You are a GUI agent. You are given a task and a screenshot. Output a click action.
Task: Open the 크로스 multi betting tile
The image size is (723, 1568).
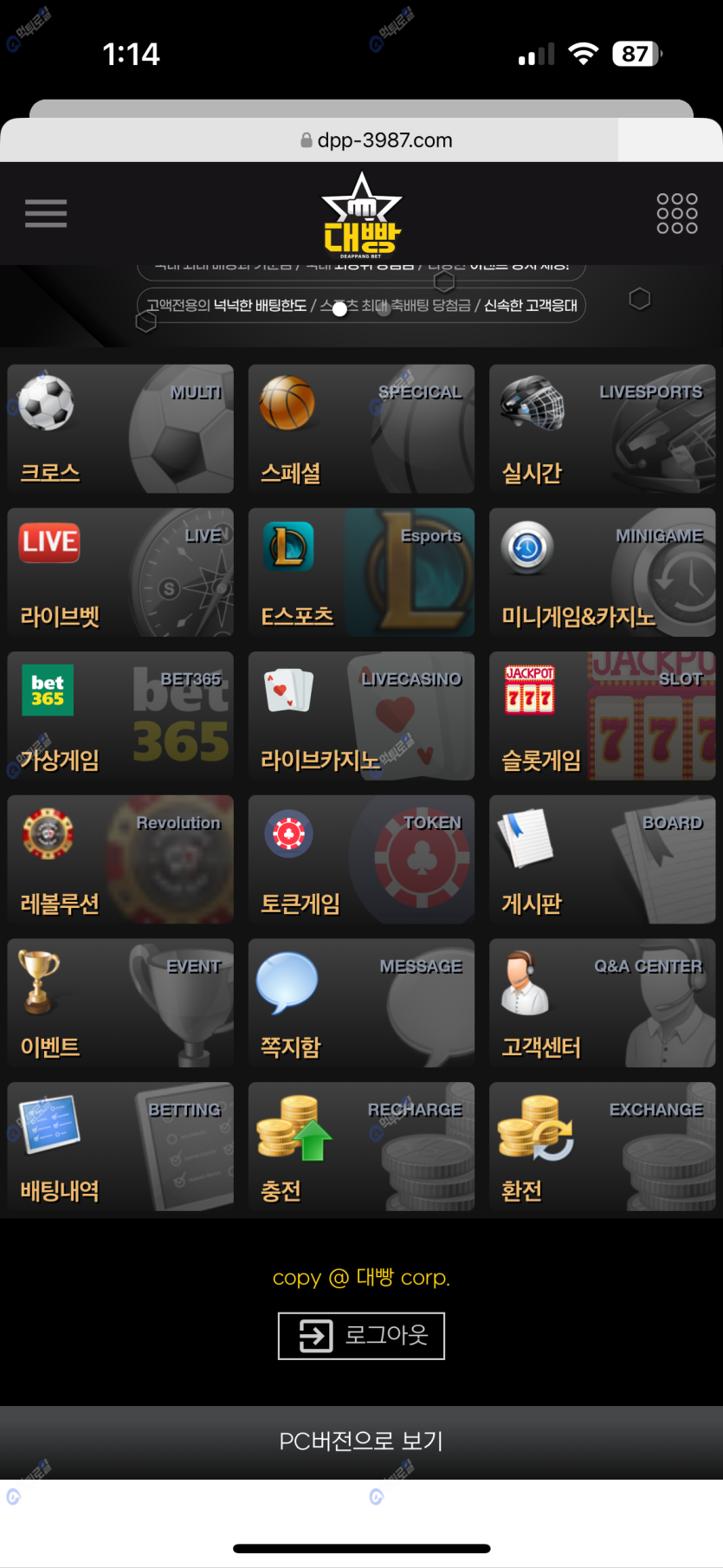click(x=120, y=429)
